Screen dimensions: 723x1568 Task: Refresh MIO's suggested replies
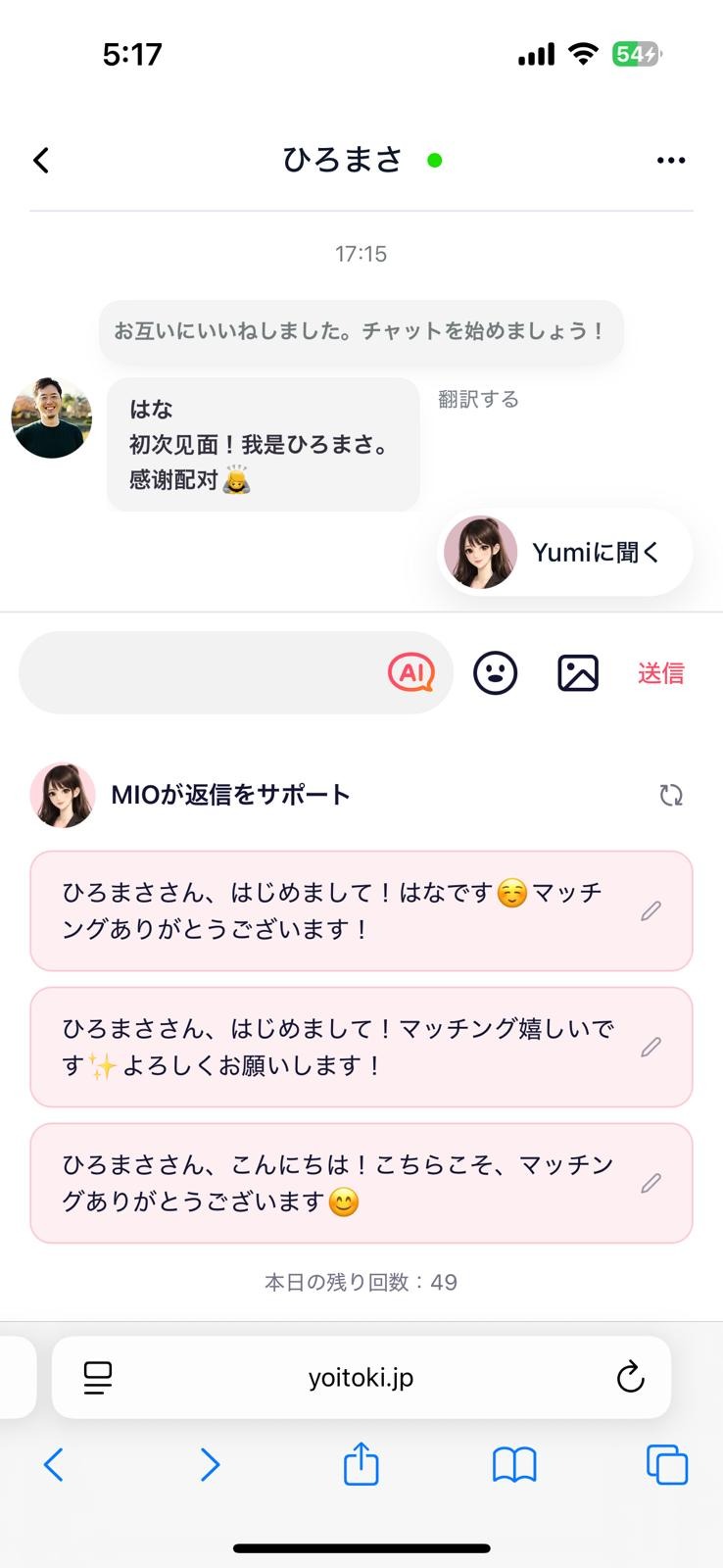[x=671, y=795]
